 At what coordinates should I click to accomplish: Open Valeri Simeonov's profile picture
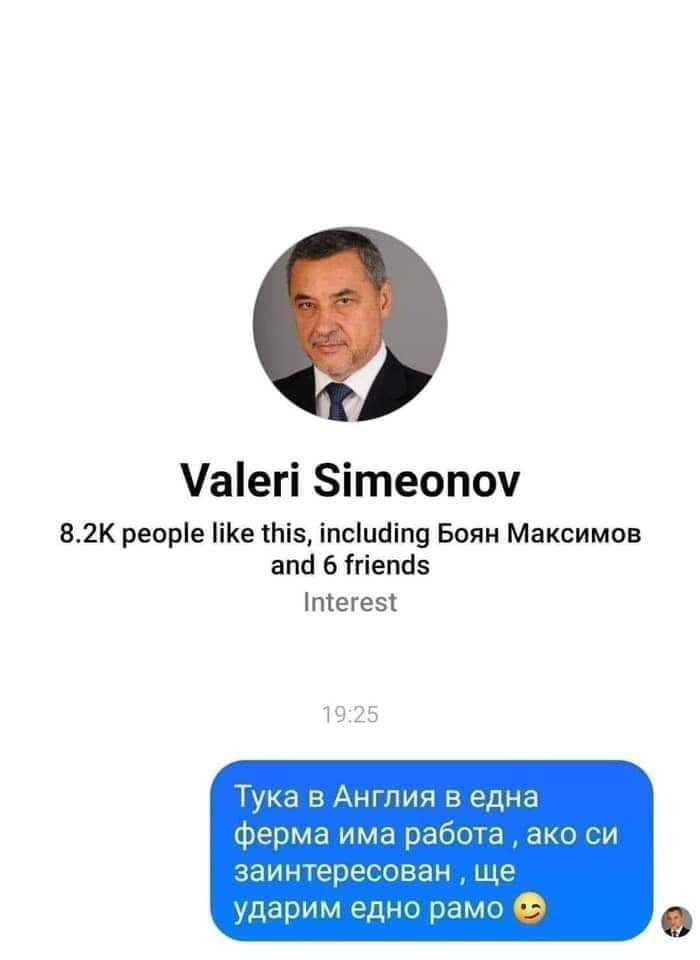(x=350, y=323)
